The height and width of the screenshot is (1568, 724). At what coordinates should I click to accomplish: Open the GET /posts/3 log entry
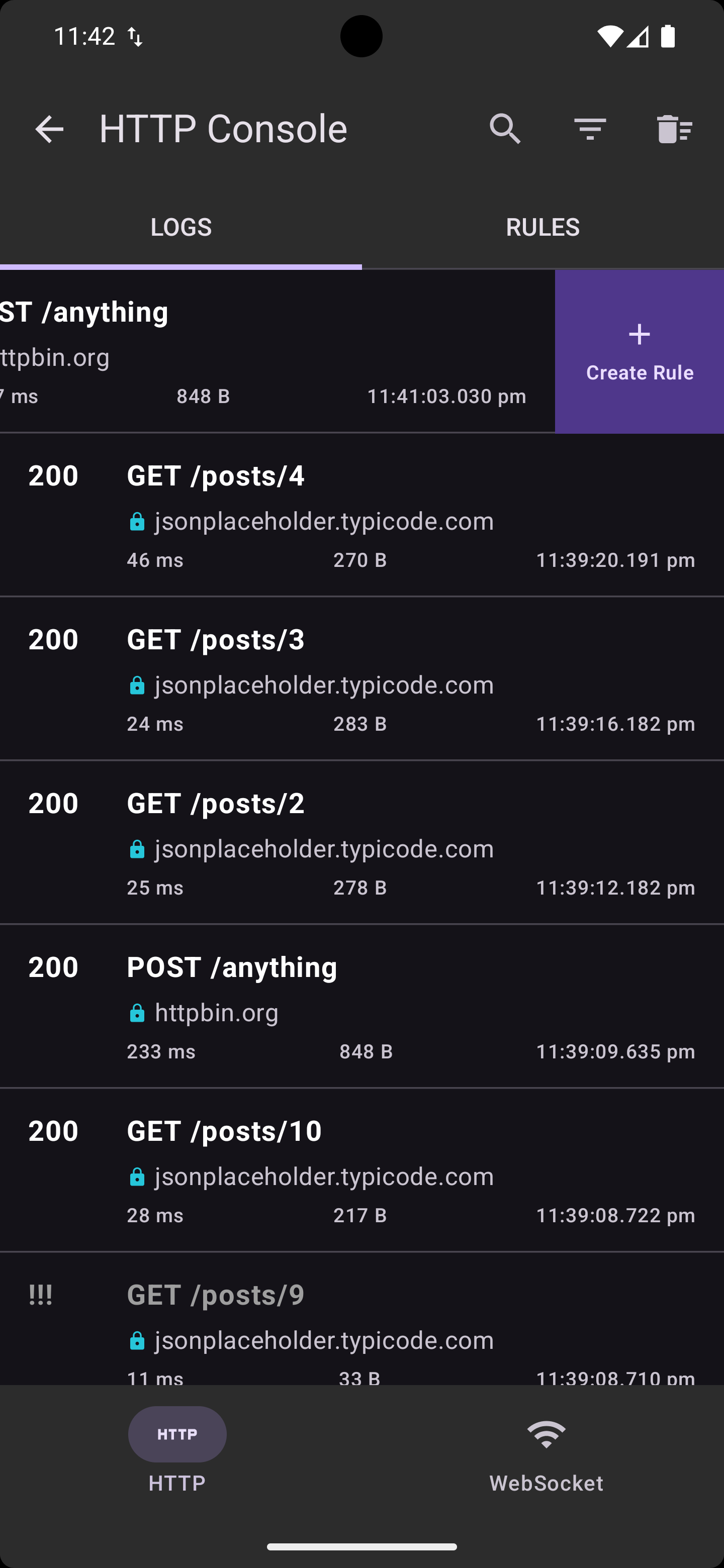pyautogui.click(x=361, y=678)
